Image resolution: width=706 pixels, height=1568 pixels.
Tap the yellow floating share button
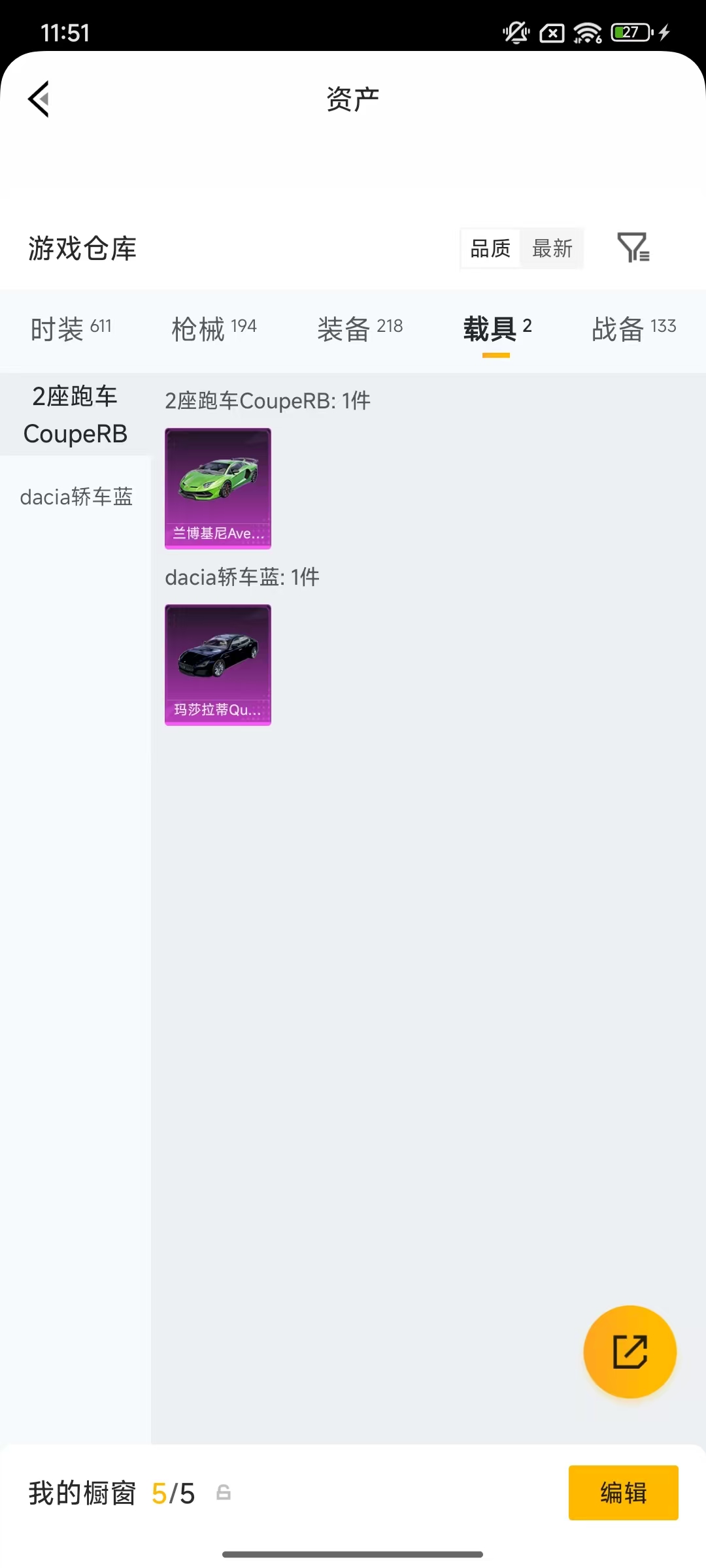pyautogui.click(x=630, y=1351)
